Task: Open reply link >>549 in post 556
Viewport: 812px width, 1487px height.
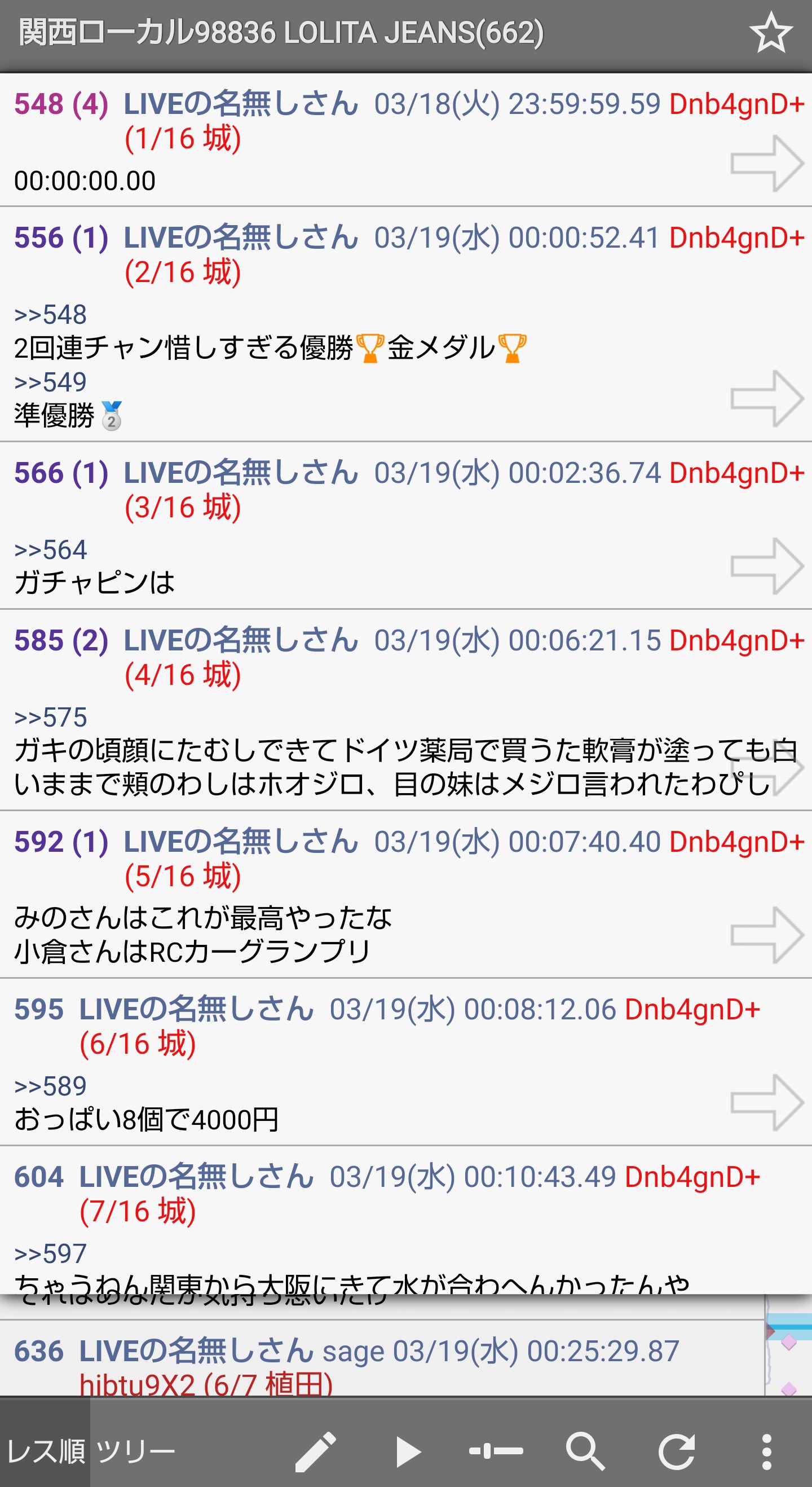Action: [x=51, y=382]
